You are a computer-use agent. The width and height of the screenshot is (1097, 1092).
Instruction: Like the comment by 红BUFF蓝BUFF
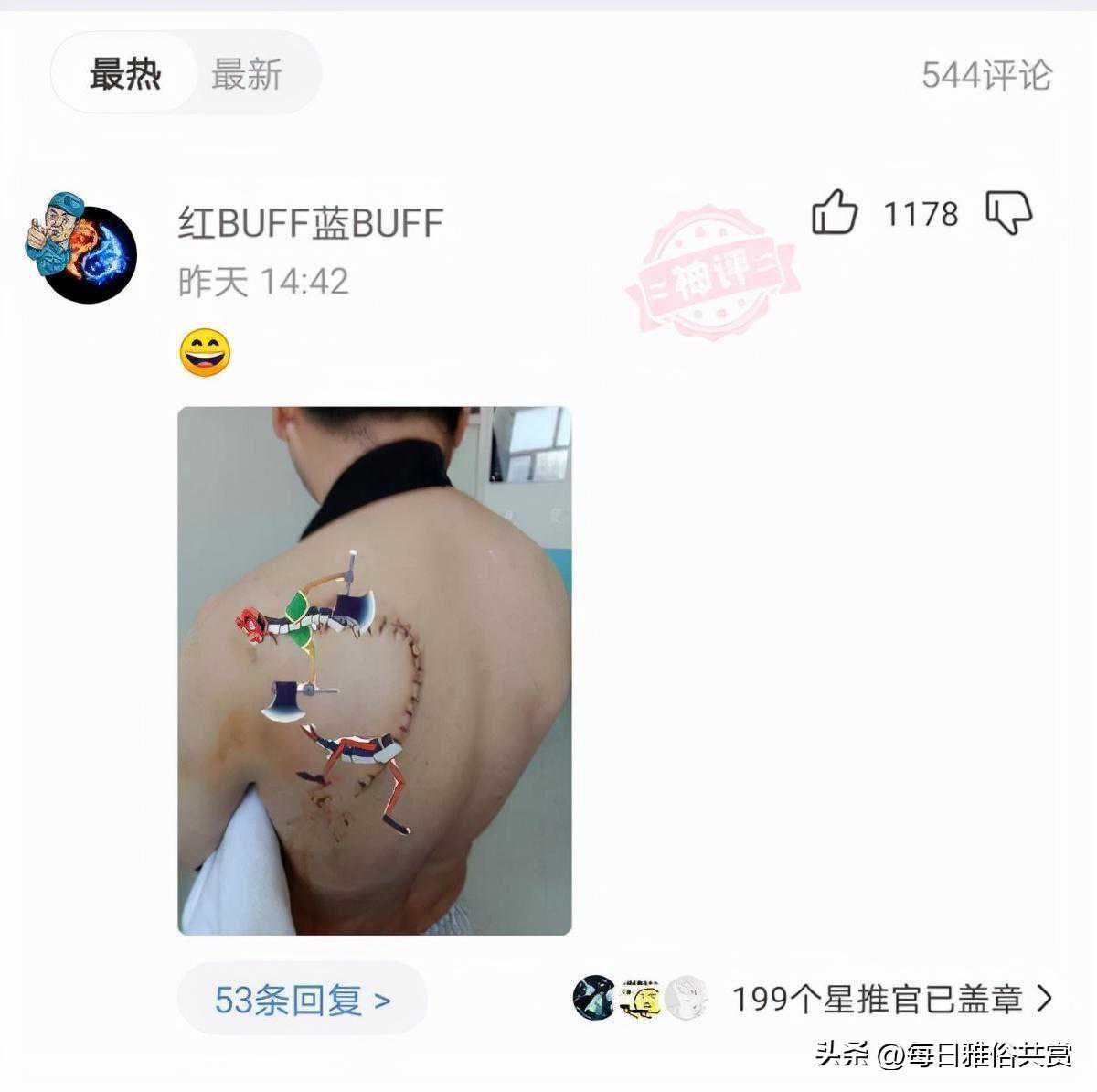[835, 214]
